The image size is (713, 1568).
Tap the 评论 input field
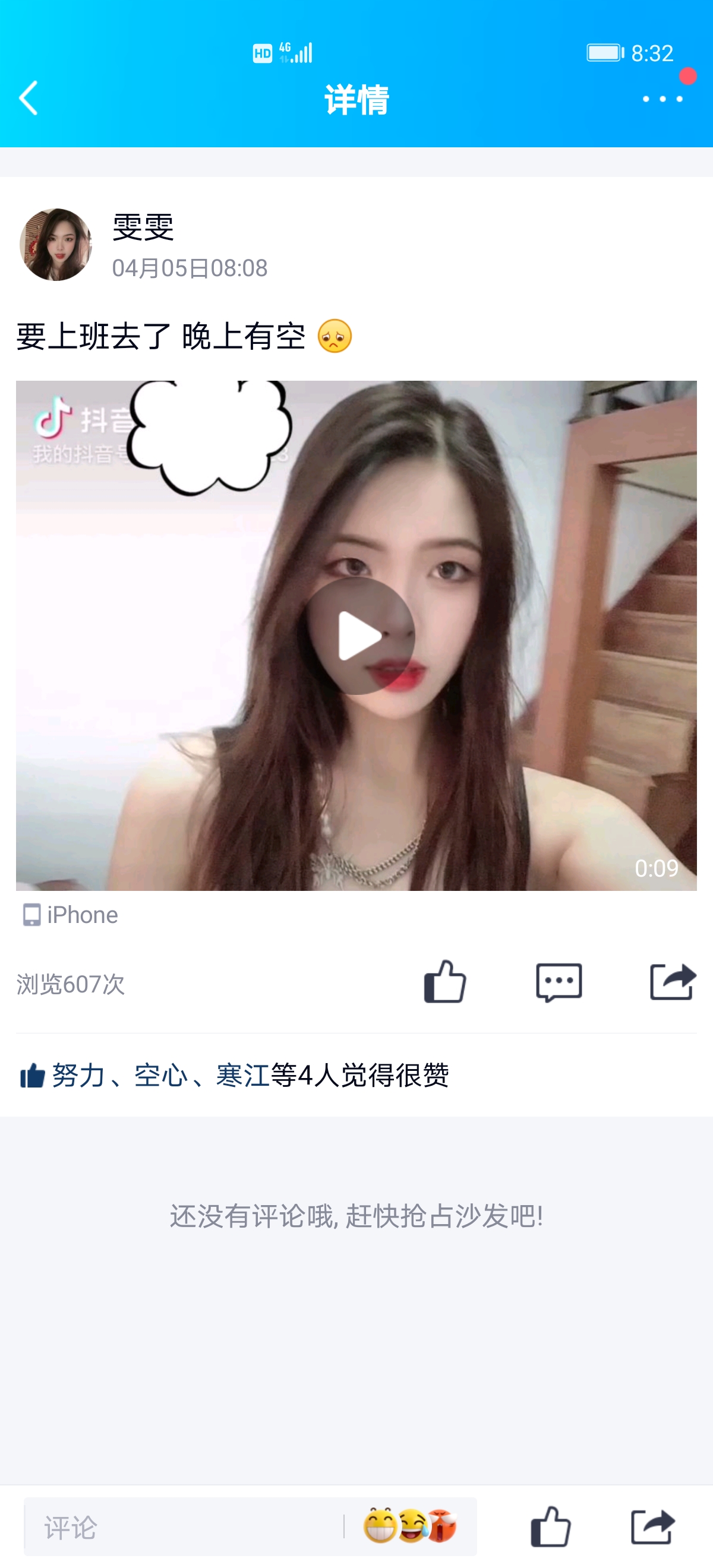(x=182, y=1527)
